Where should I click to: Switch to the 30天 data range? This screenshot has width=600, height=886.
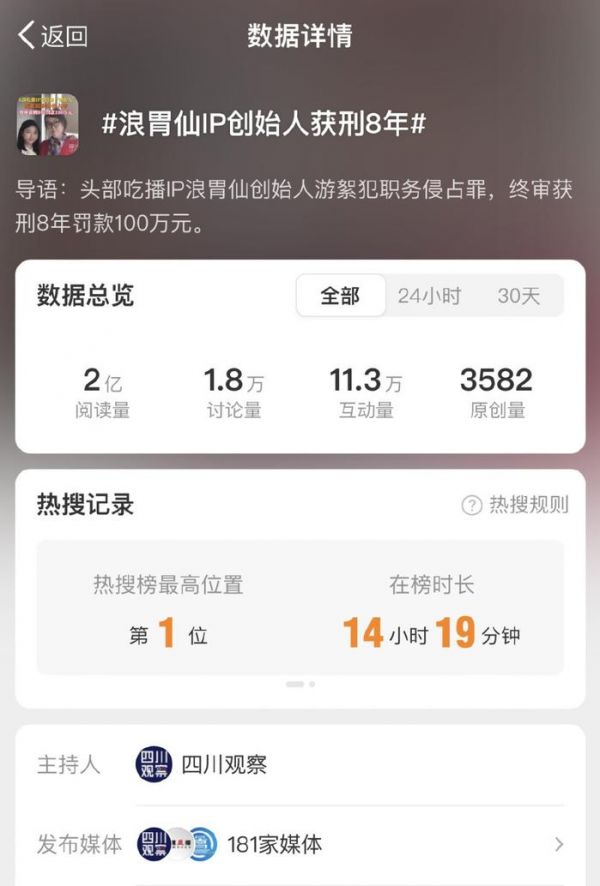click(x=518, y=296)
